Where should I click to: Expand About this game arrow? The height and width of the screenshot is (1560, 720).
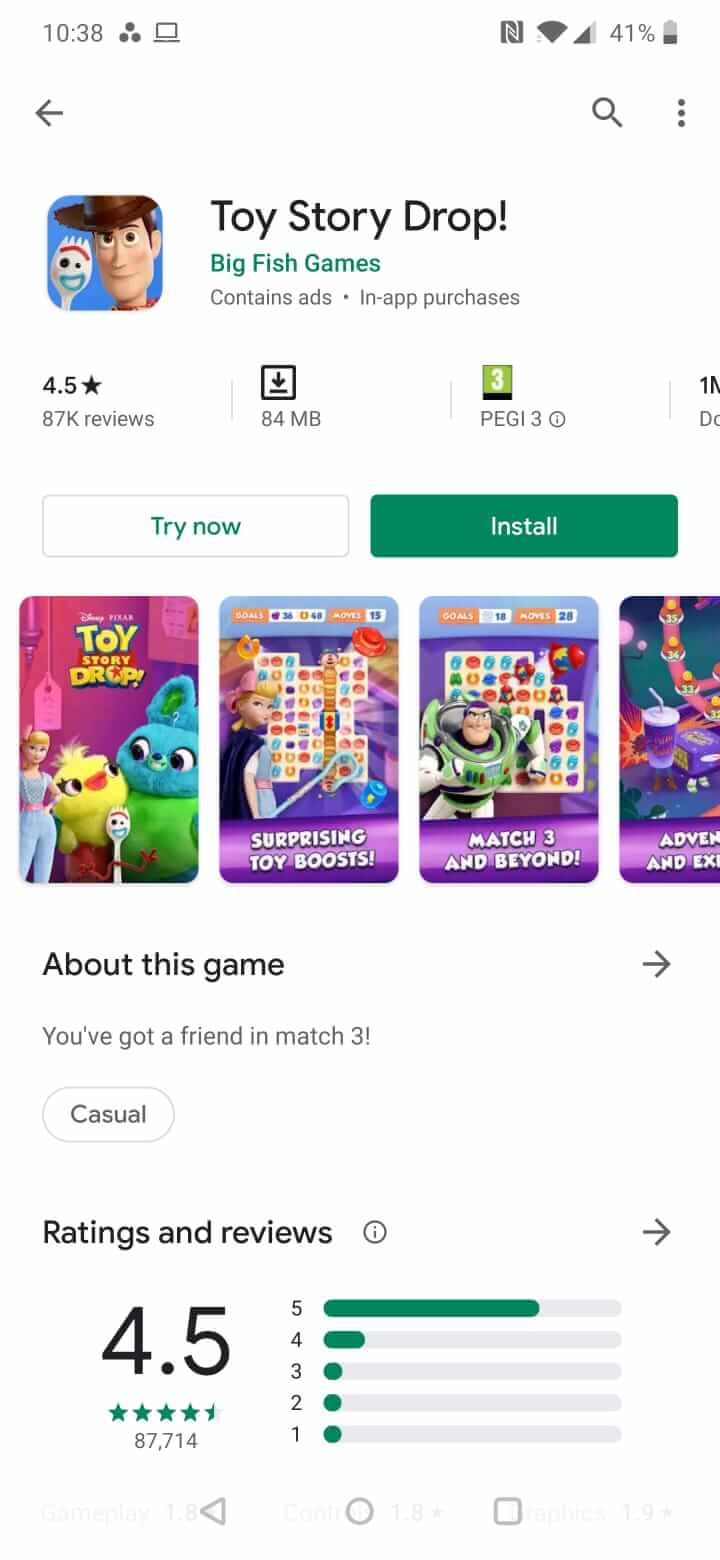(656, 964)
